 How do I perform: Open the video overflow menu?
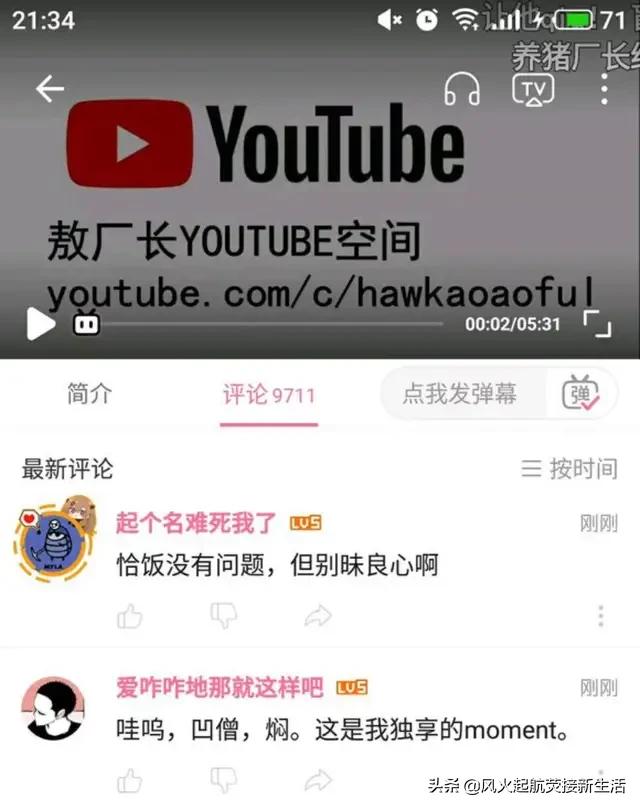[604, 89]
